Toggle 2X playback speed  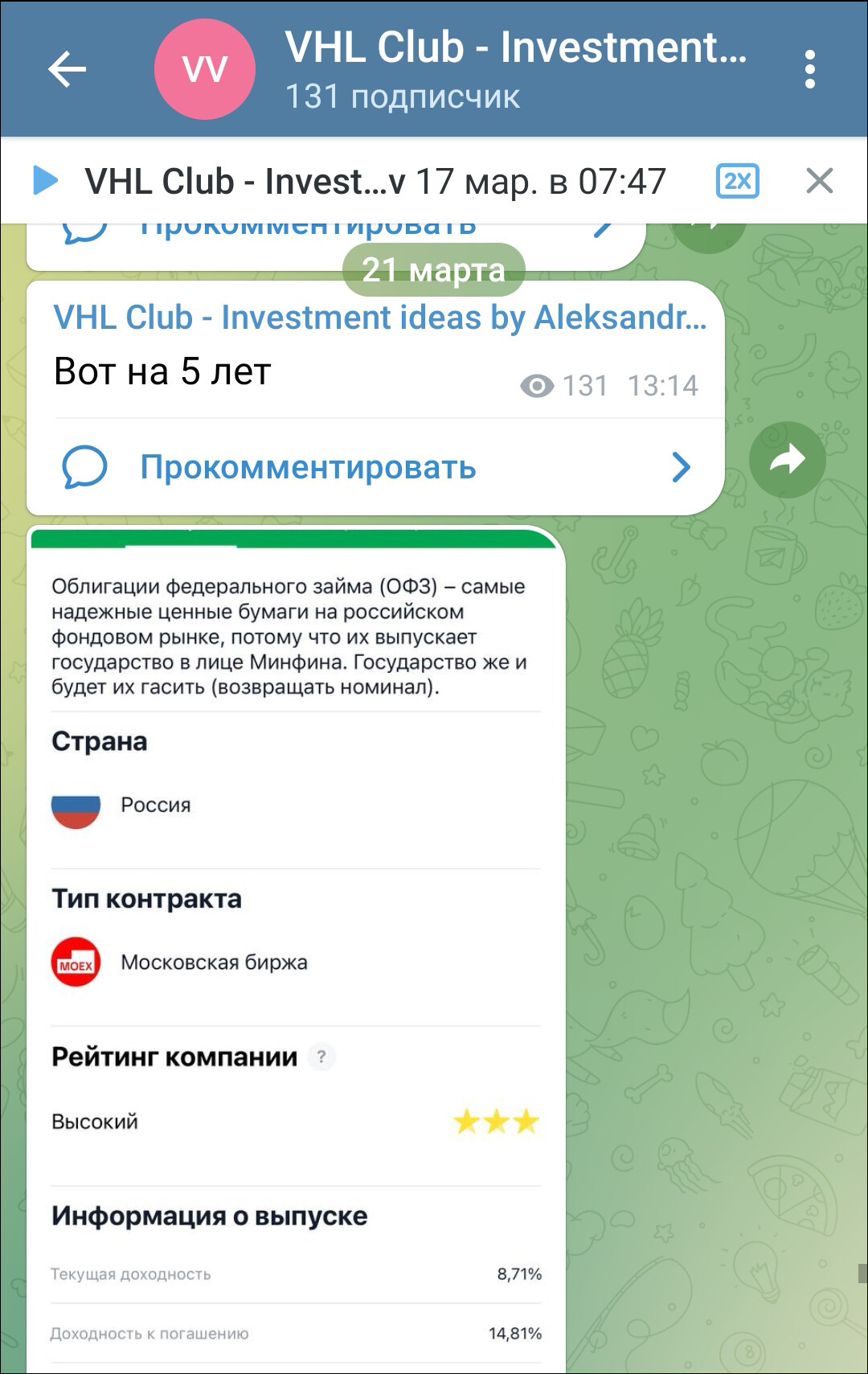(736, 181)
